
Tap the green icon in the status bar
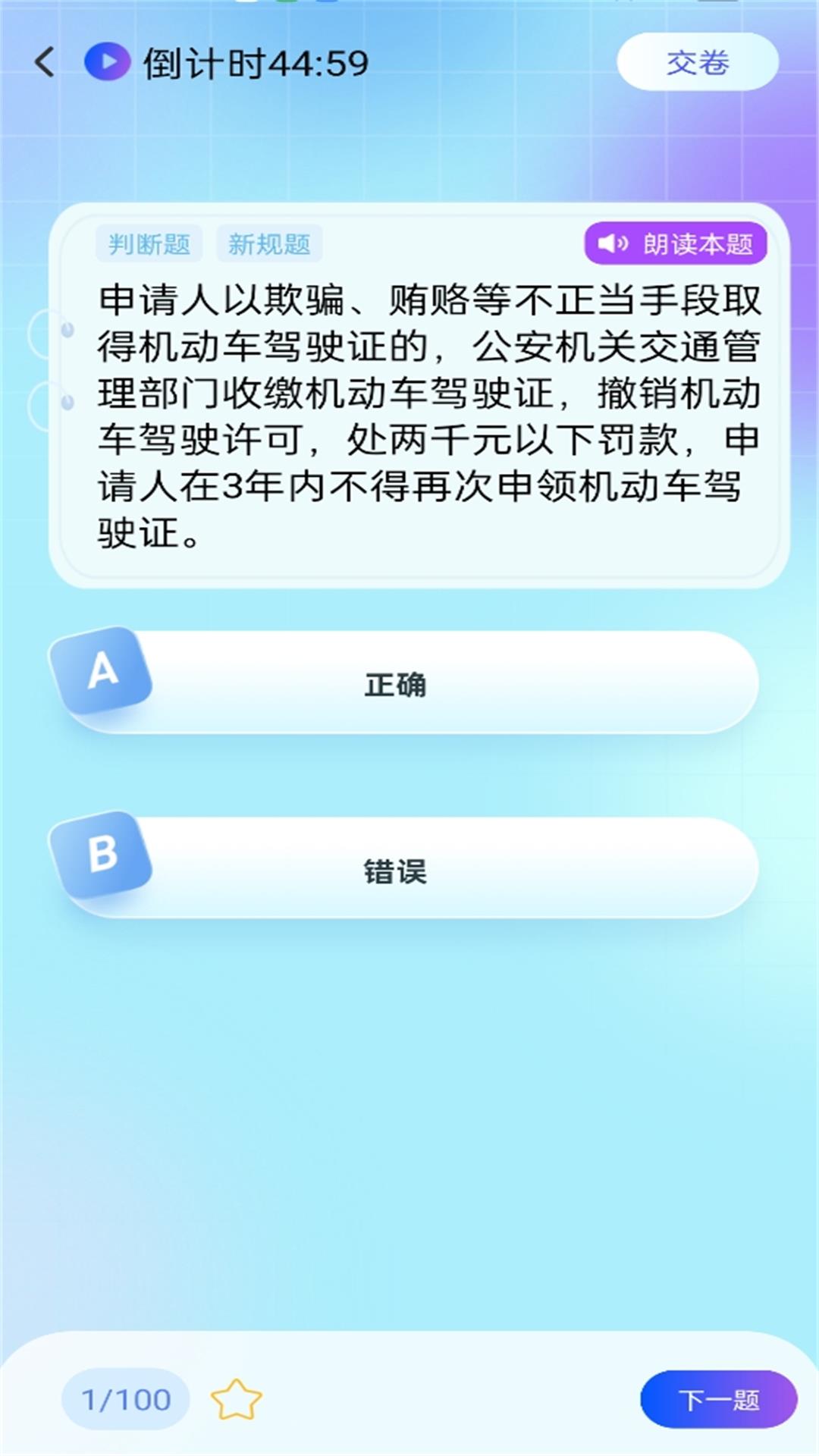[288, 3]
